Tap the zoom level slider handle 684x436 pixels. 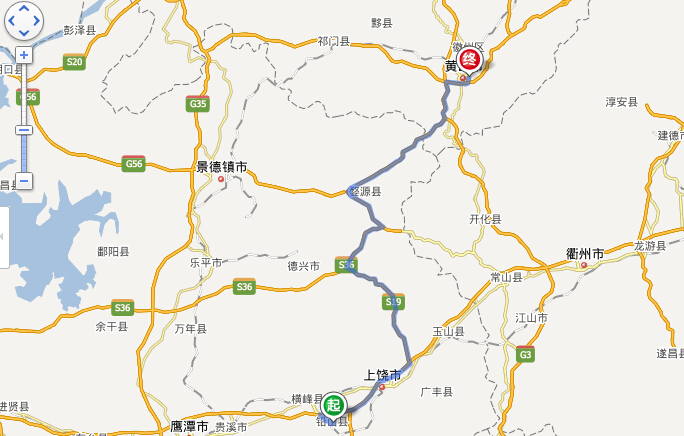click(x=24, y=129)
